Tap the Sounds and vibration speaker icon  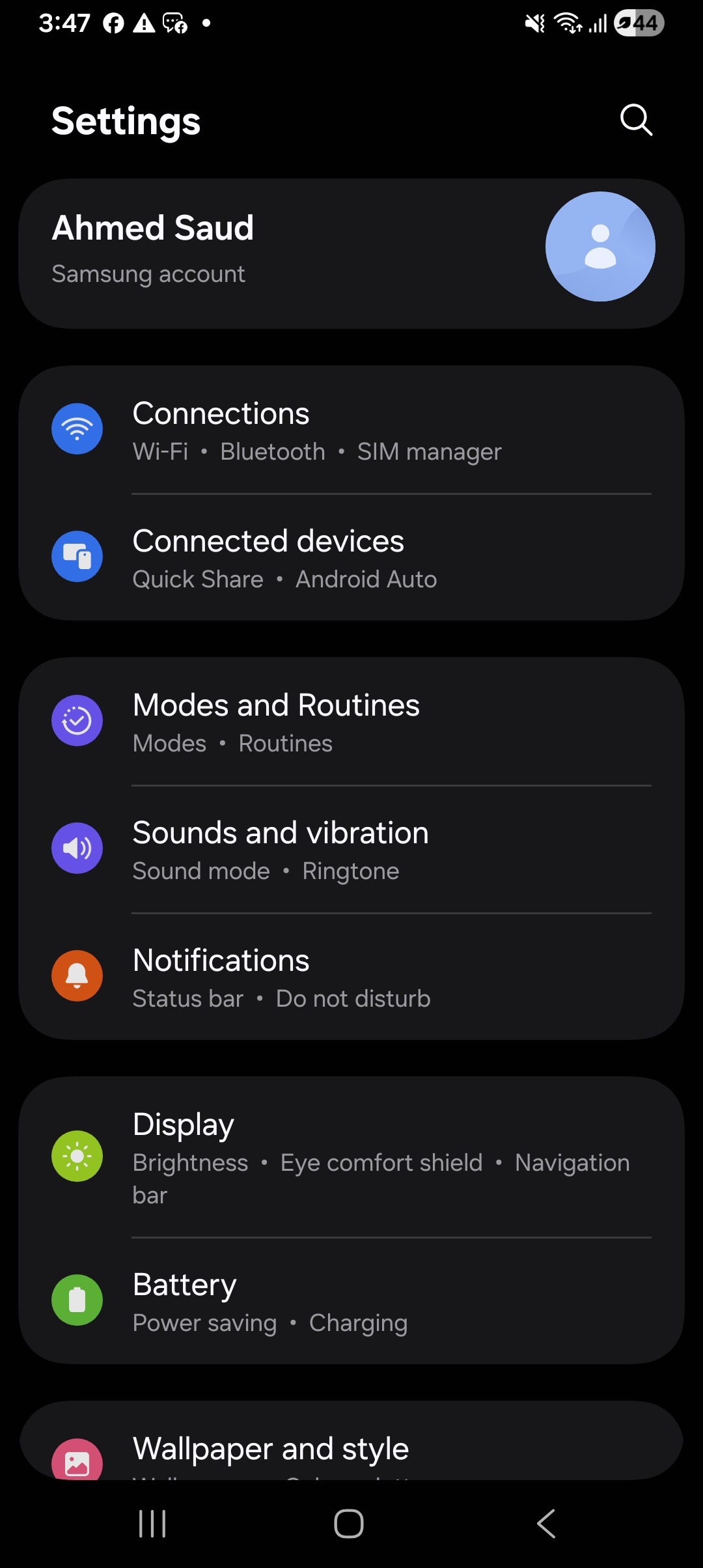[77, 847]
